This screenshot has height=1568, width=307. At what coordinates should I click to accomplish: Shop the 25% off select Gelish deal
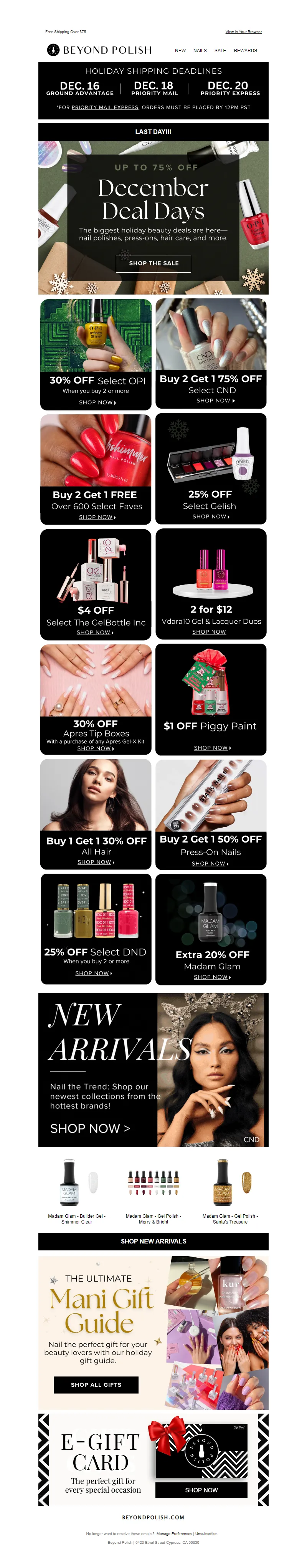(210, 516)
